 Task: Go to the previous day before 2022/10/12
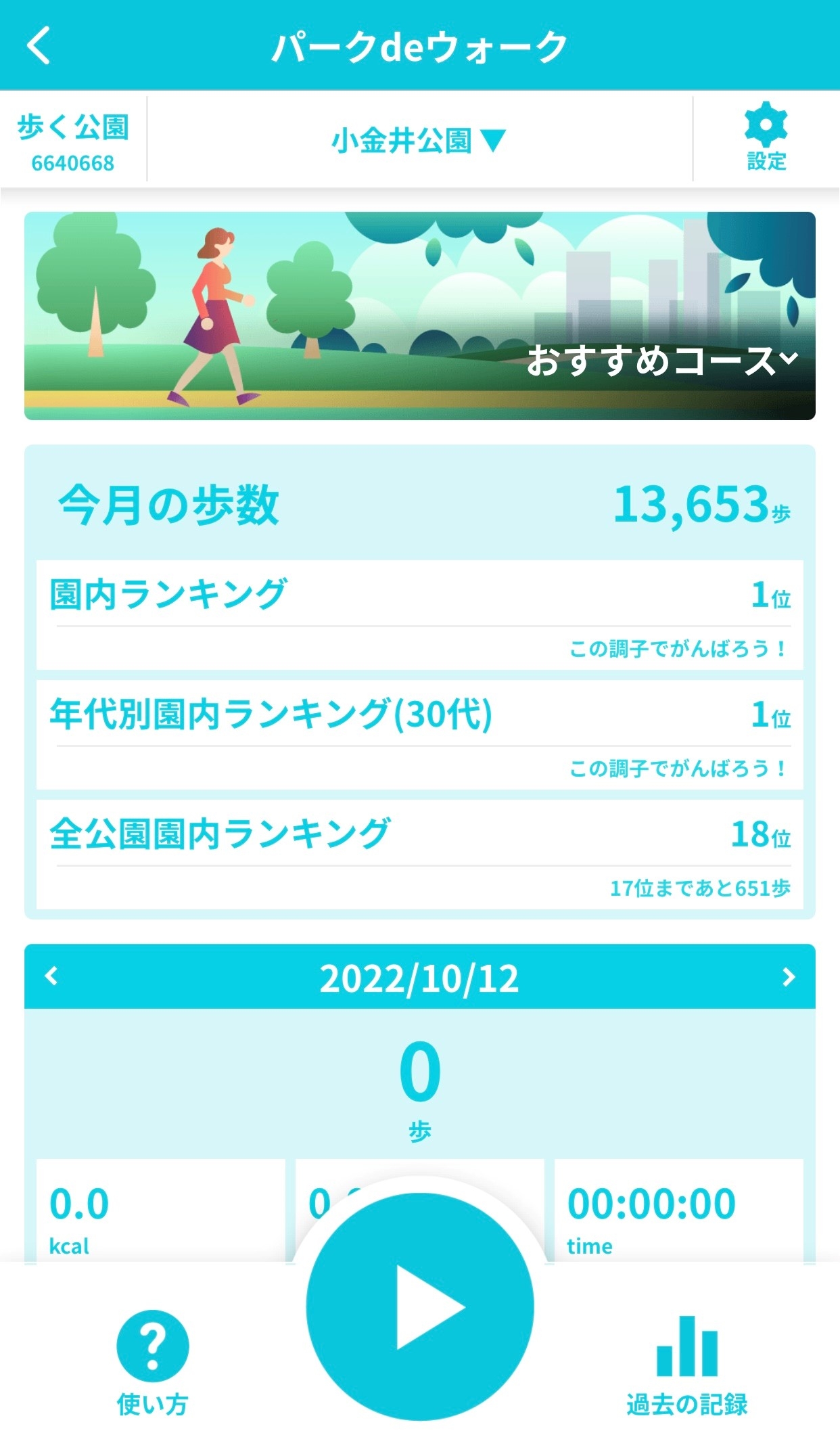[51, 976]
